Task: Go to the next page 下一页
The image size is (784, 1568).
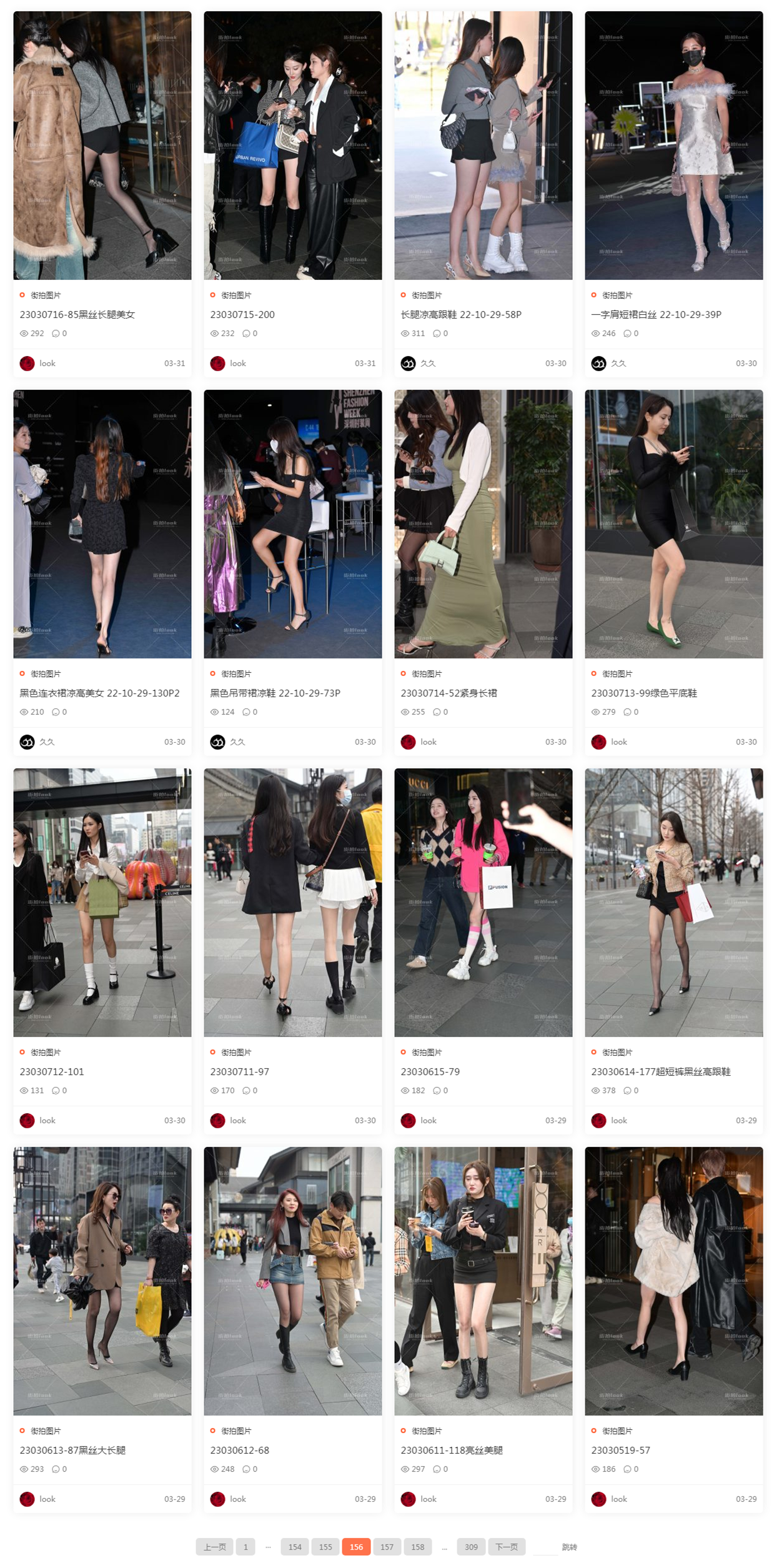Action: 506,1547
